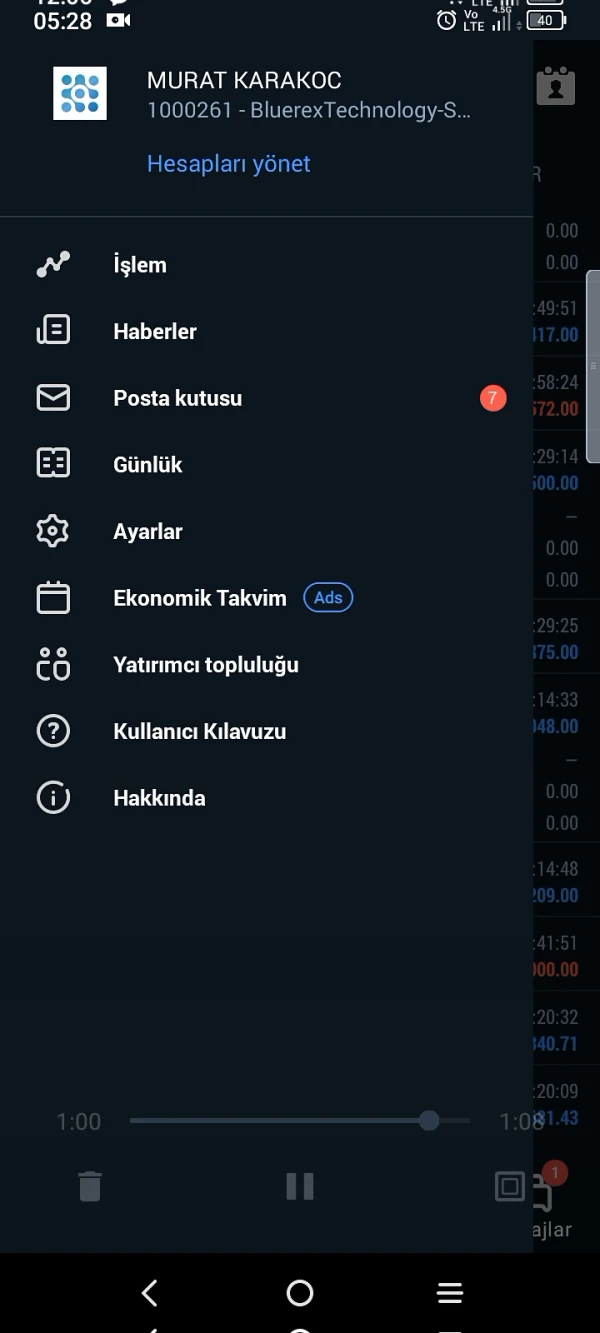The image size is (600, 1333).
Task: Open the İşlem menu item
Action: tap(266, 265)
